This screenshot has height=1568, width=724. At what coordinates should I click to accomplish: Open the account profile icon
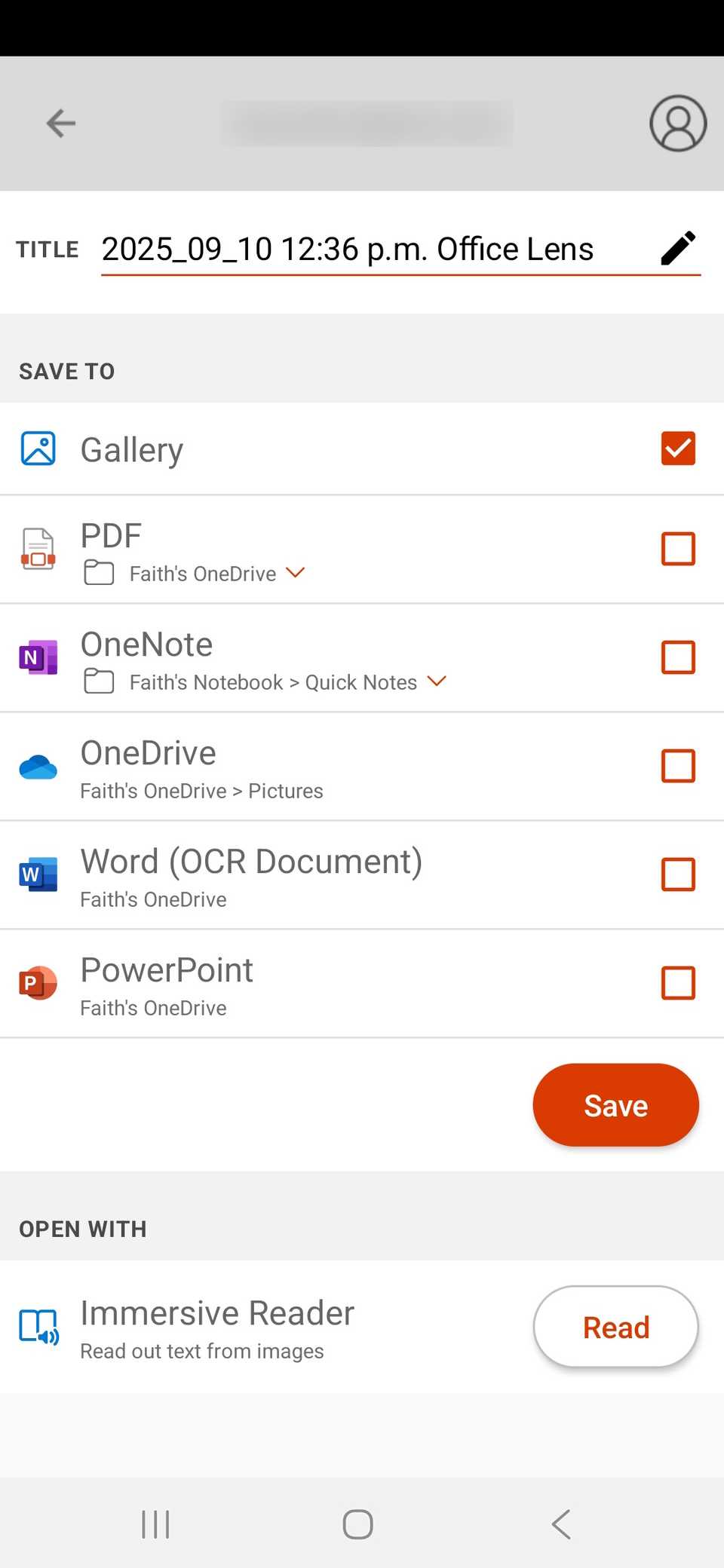pos(677,124)
